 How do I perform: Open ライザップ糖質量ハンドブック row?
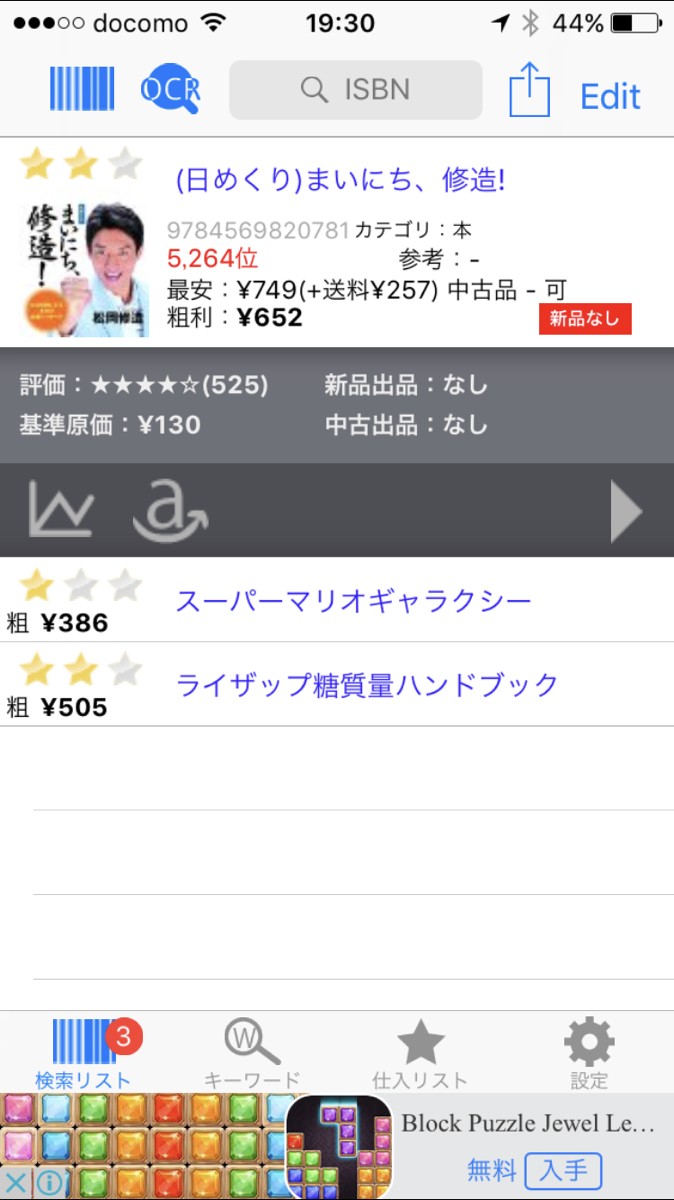366,685
